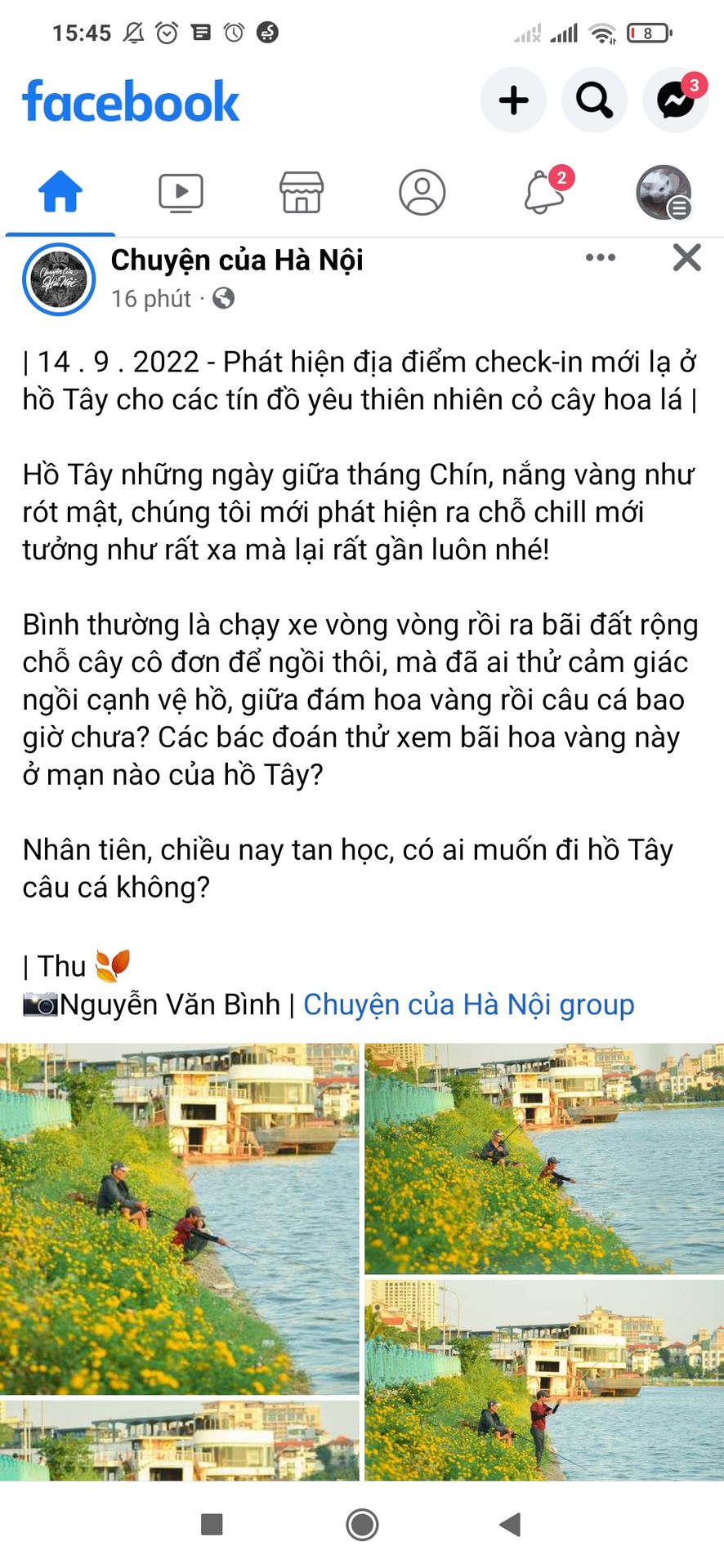
Task: Tap the plus create button
Action: tap(513, 101)
